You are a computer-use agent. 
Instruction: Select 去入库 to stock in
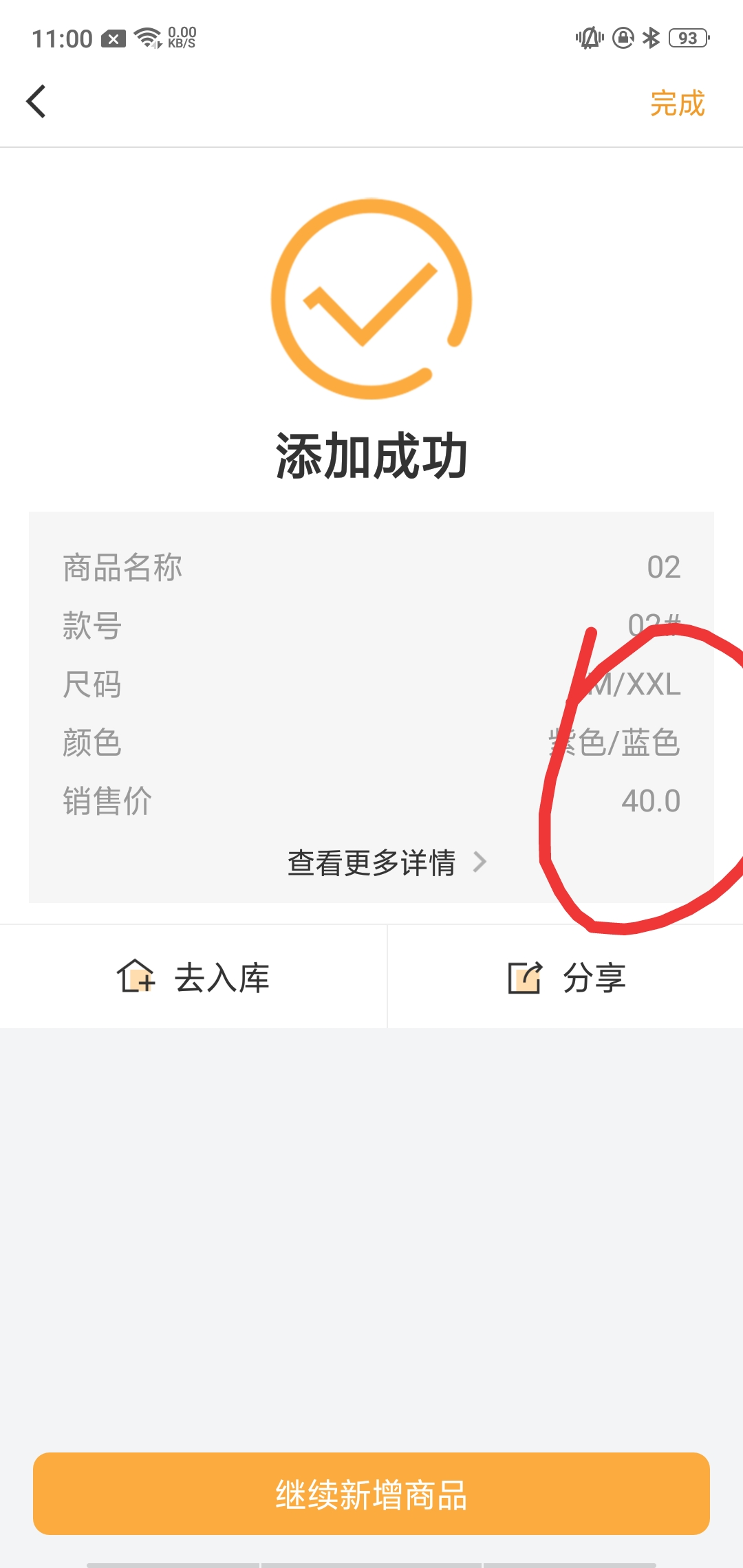point(193,977)
